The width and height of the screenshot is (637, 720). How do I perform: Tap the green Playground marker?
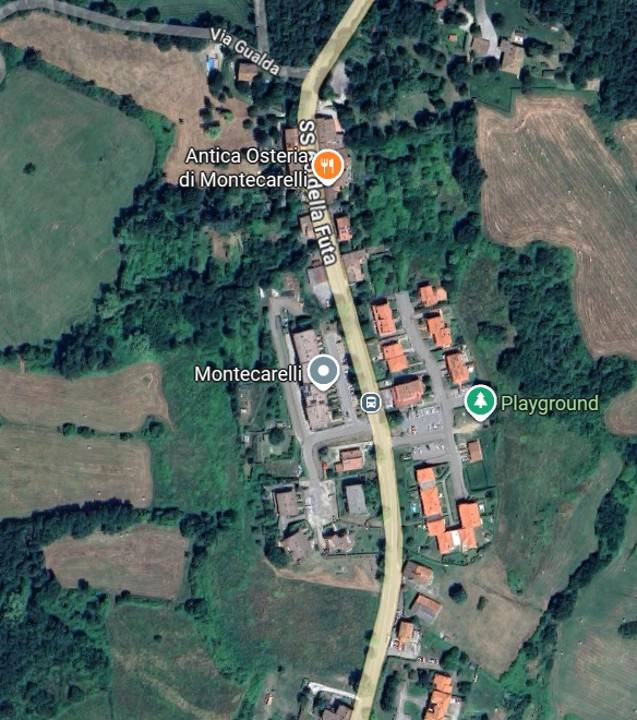[x=480, y=402]
